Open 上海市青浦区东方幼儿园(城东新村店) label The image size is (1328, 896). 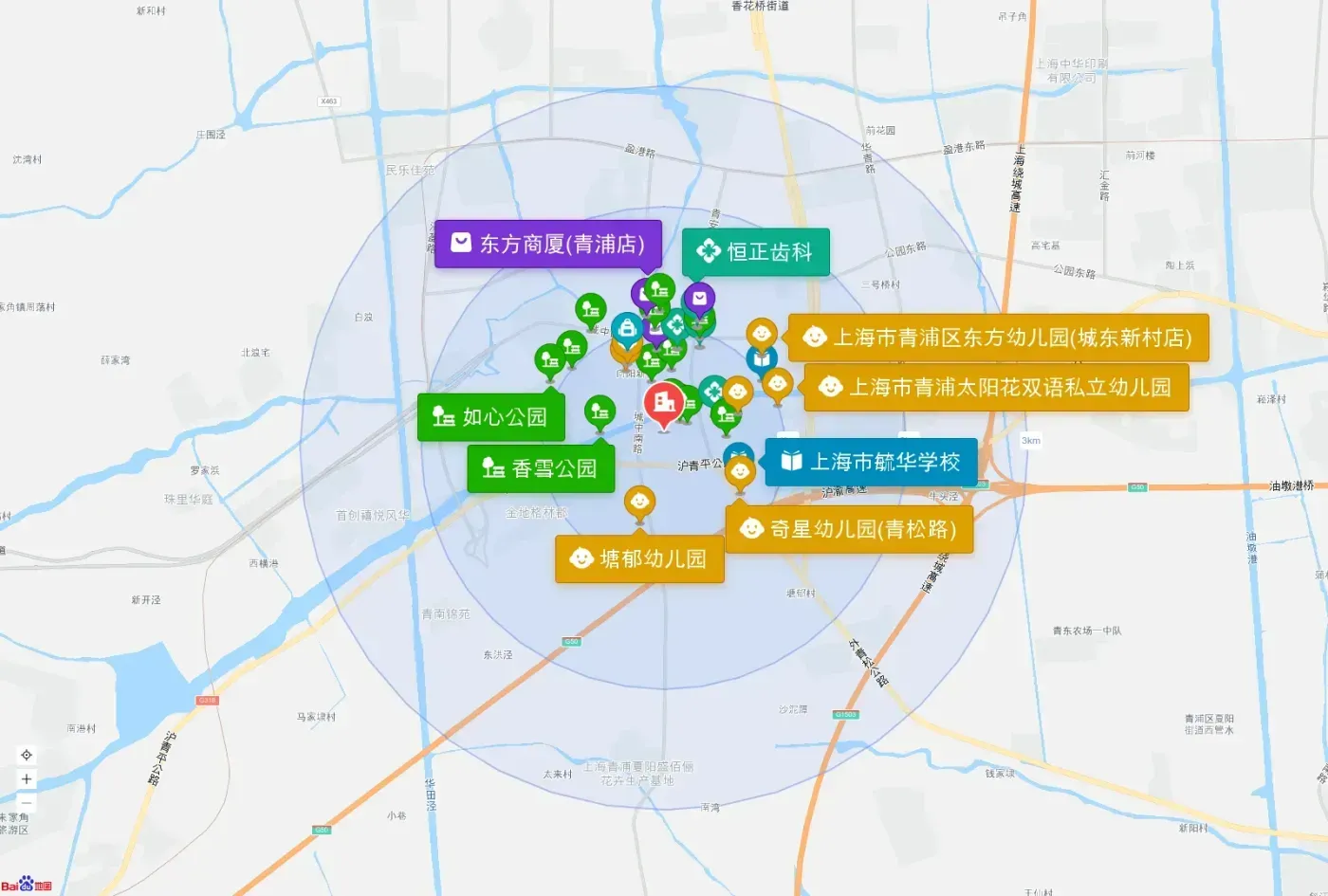999,338
